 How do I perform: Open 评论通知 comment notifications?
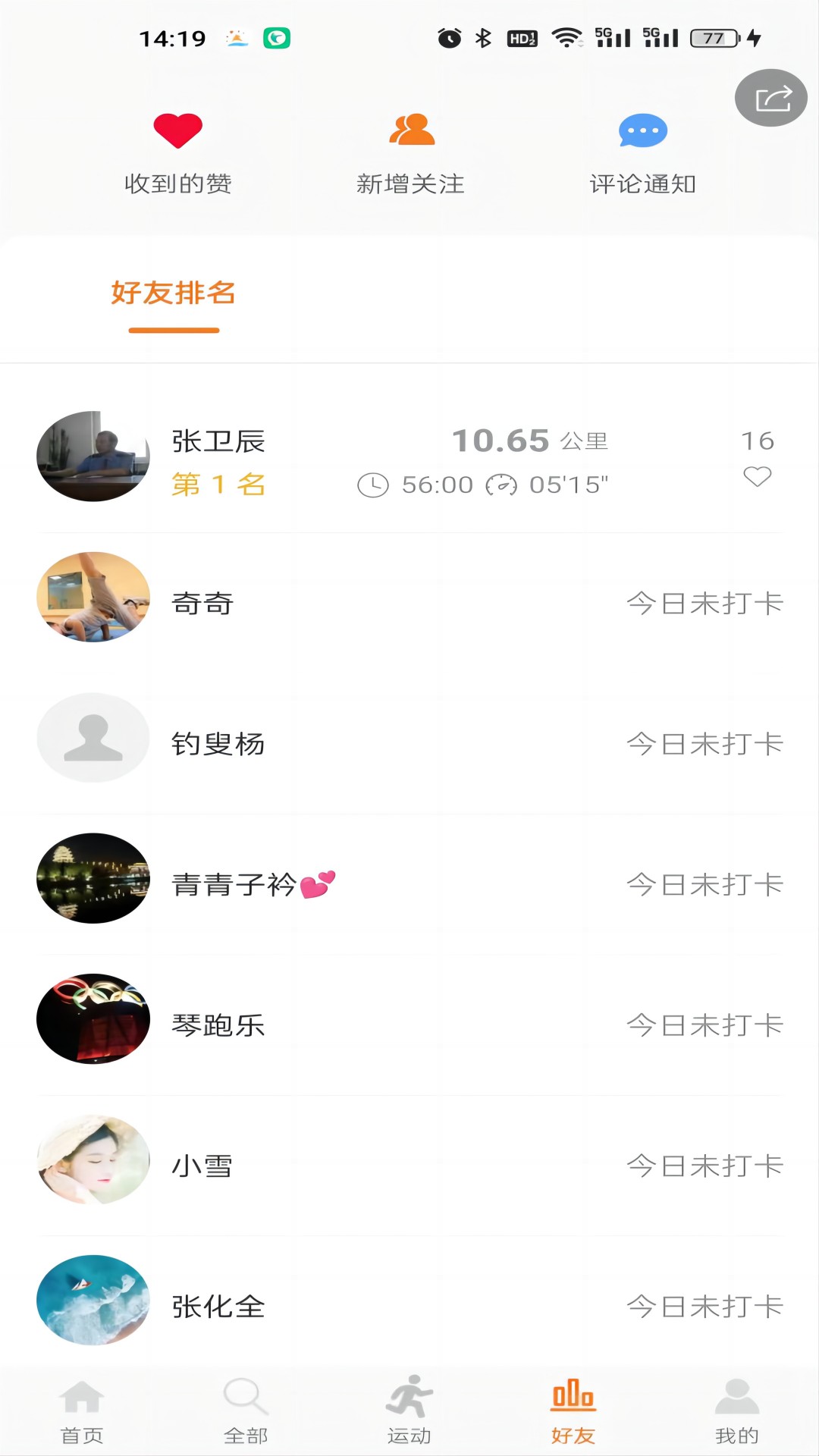pyautogui.click(x=642, y=152)
